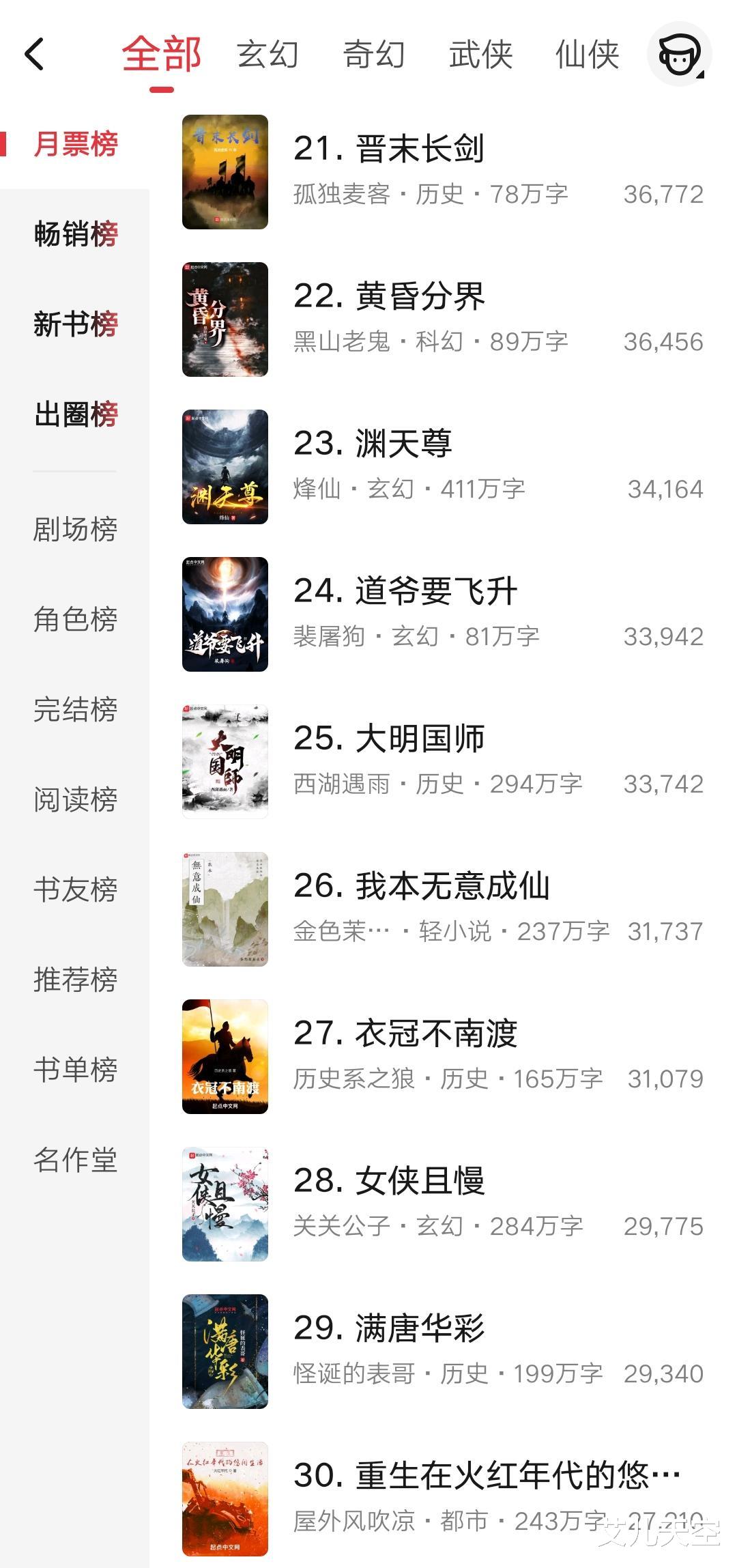Show the 角色榜 ranking
737x1568 pixels.
pyautogui.click(x=76, y=619)
